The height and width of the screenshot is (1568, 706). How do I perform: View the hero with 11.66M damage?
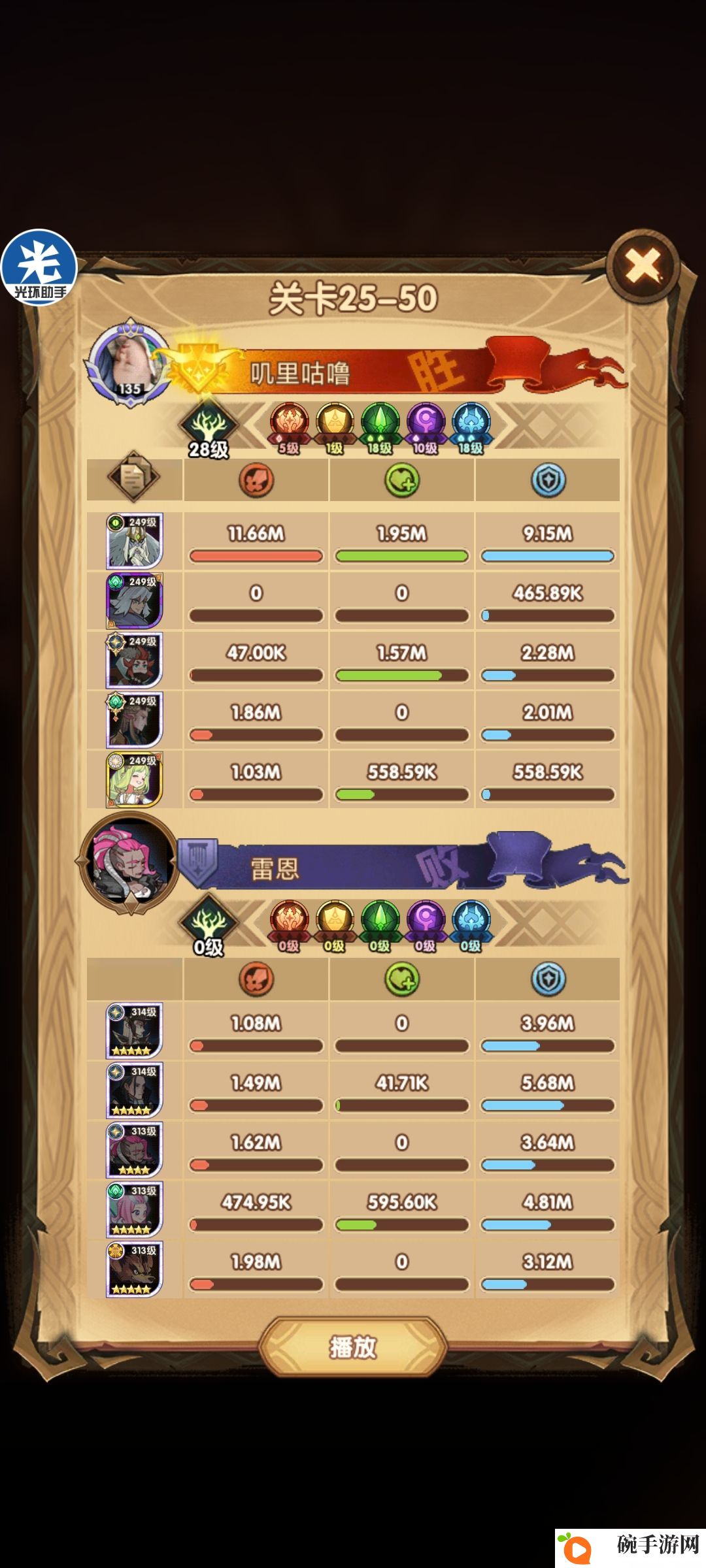click(x=135, y=540)
